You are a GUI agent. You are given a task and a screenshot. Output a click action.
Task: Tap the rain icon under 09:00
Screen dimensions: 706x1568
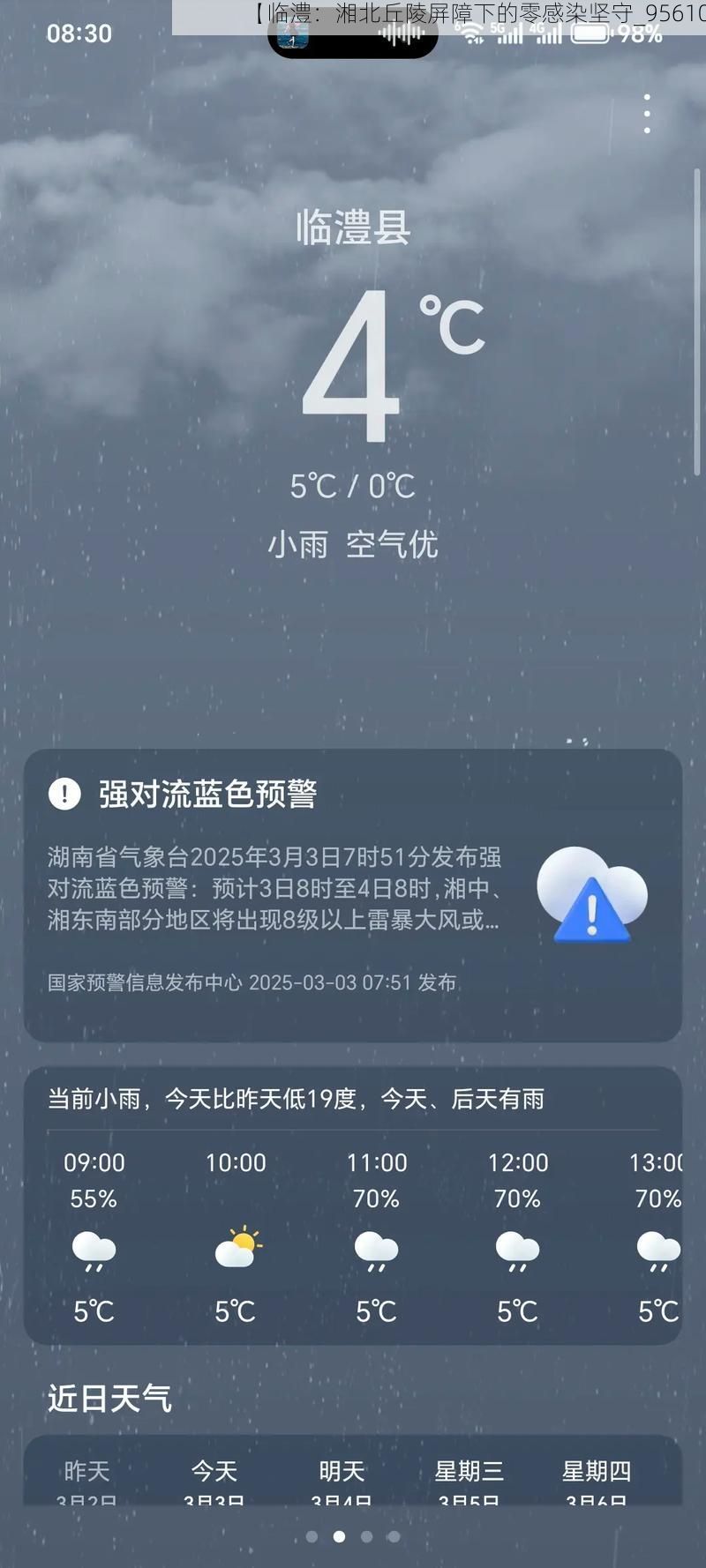94,1251
